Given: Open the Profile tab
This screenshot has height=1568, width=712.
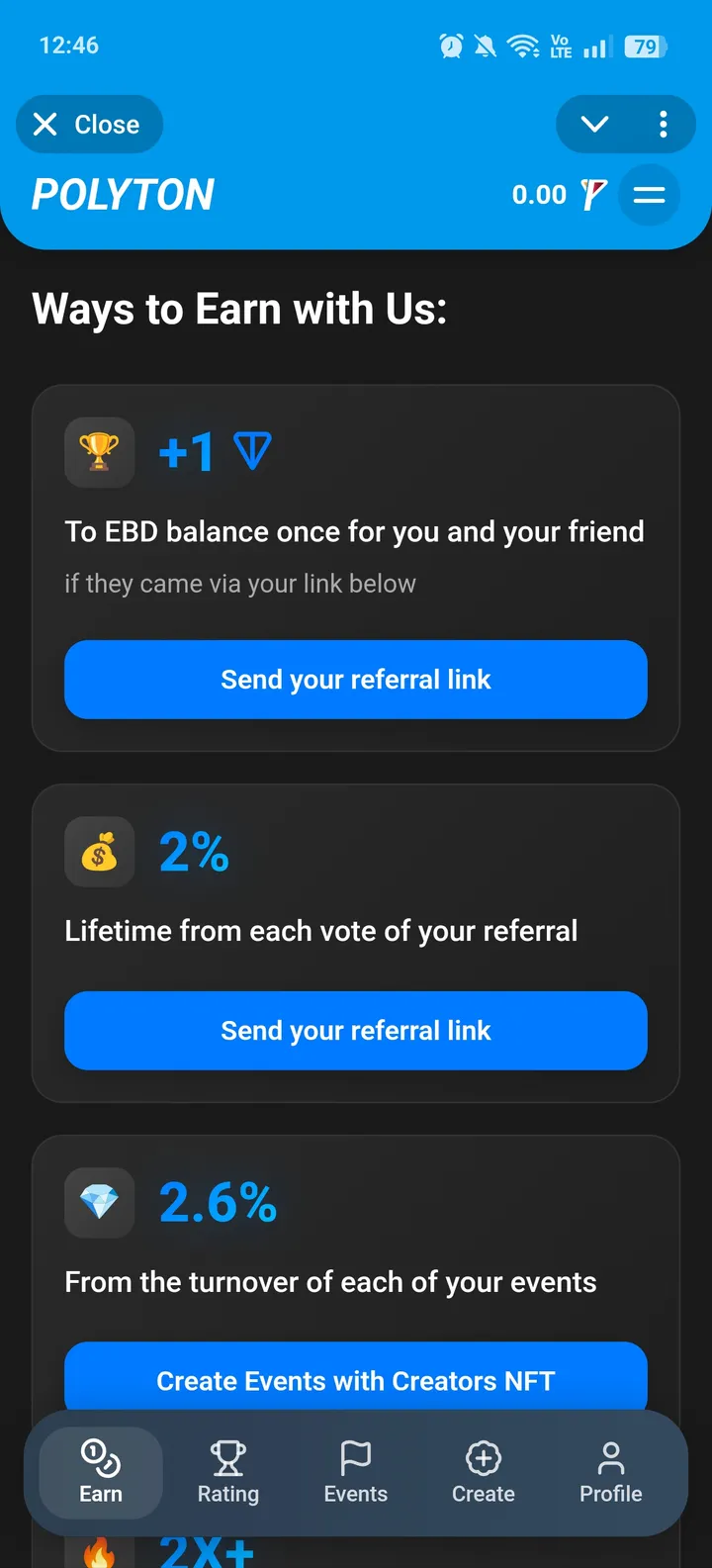Looking at the screenshot, I should [611, 1472].
